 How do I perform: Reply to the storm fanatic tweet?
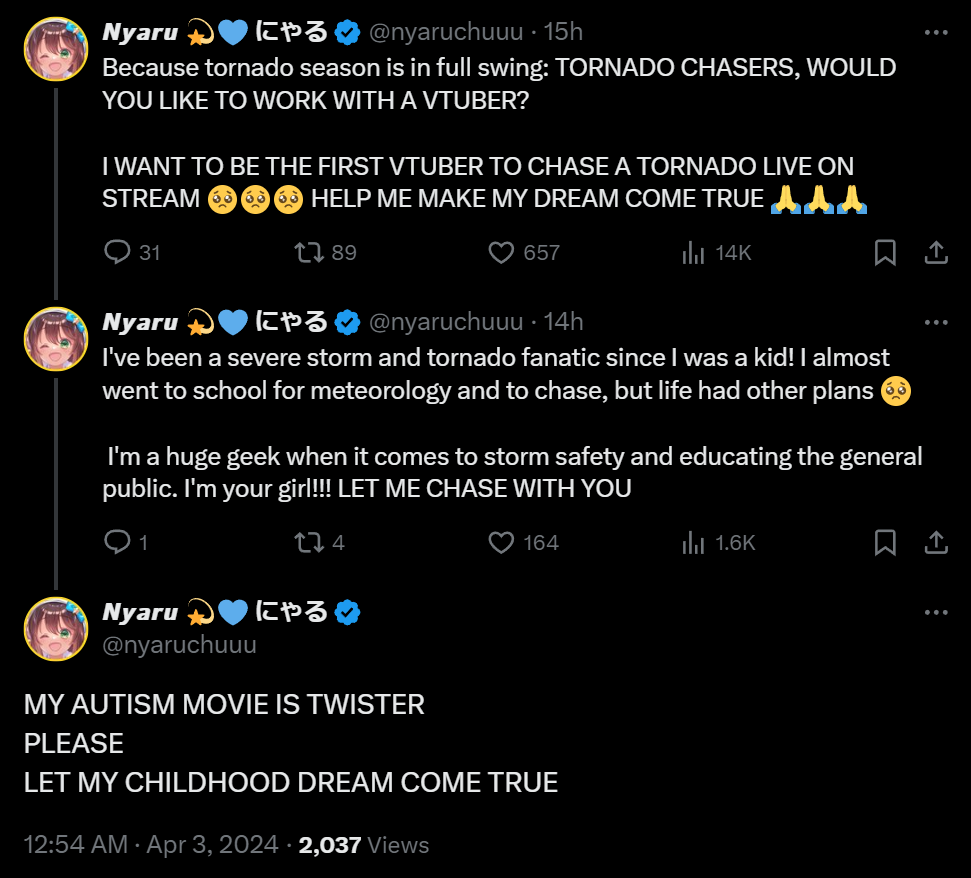pos(118,542)
